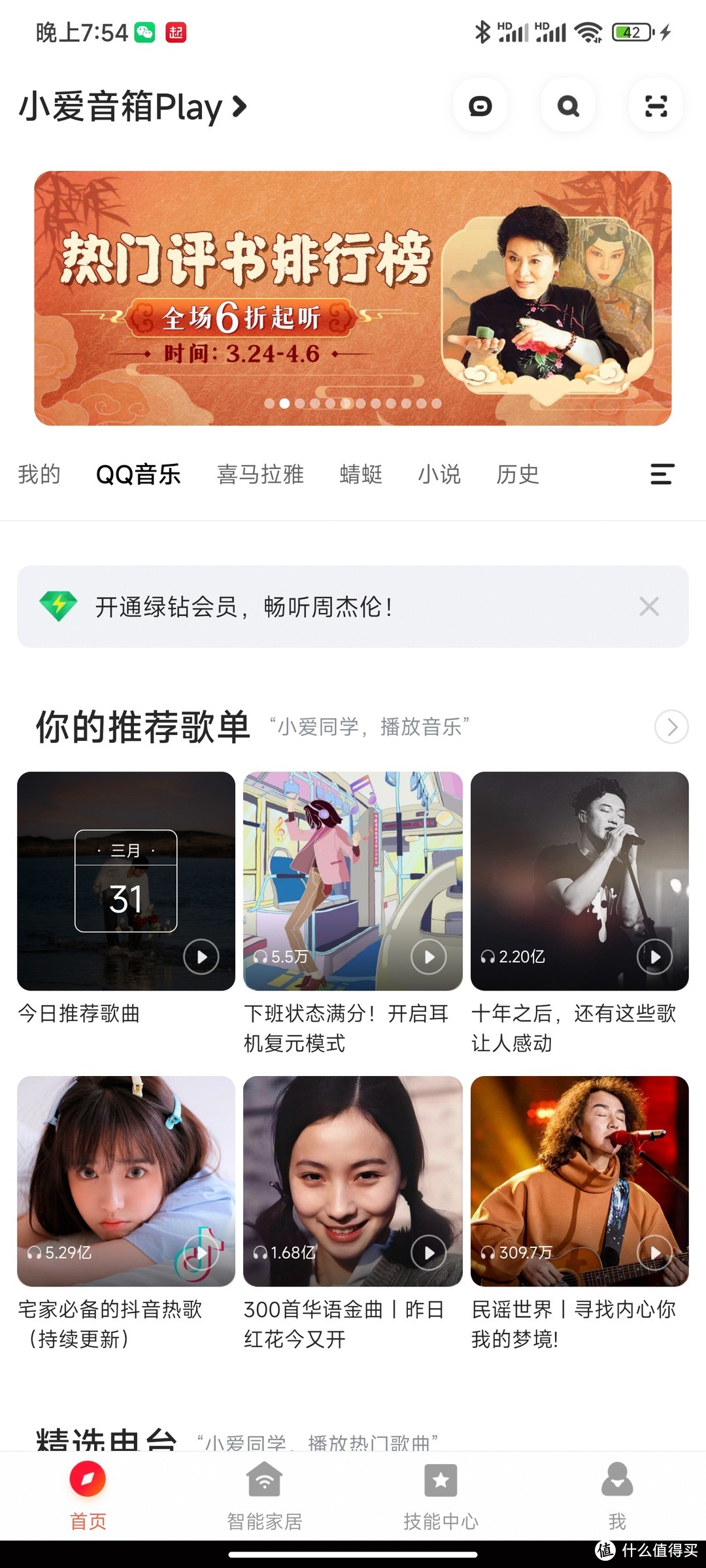Open the 下班状态满分 playlist card
Viewport: 706px width, 1568px height.
coord(353,881)
